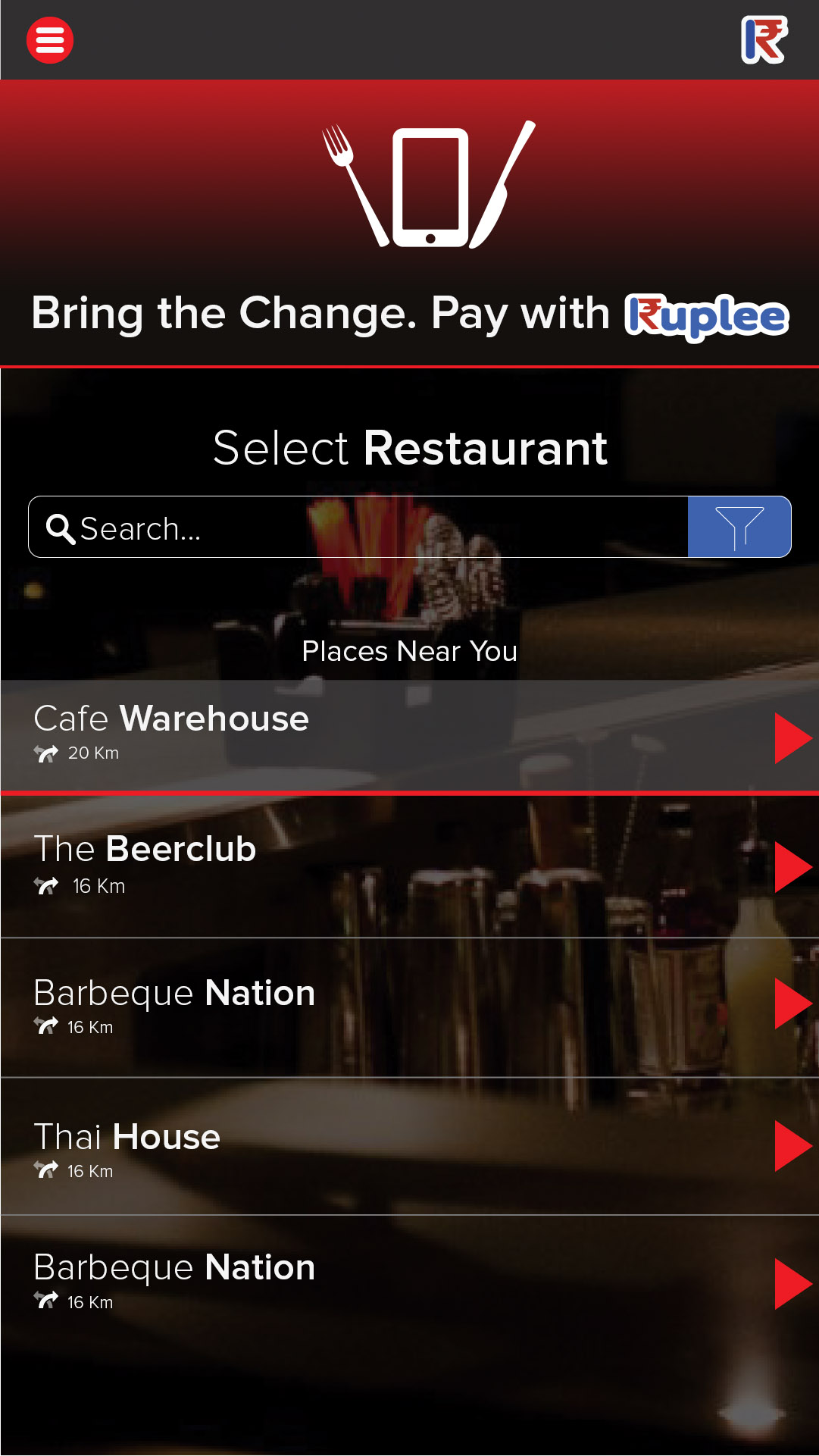The height and width of the screenshot is (1456, 819).
Task: Open the red hamburger menu
Action: 50,40
